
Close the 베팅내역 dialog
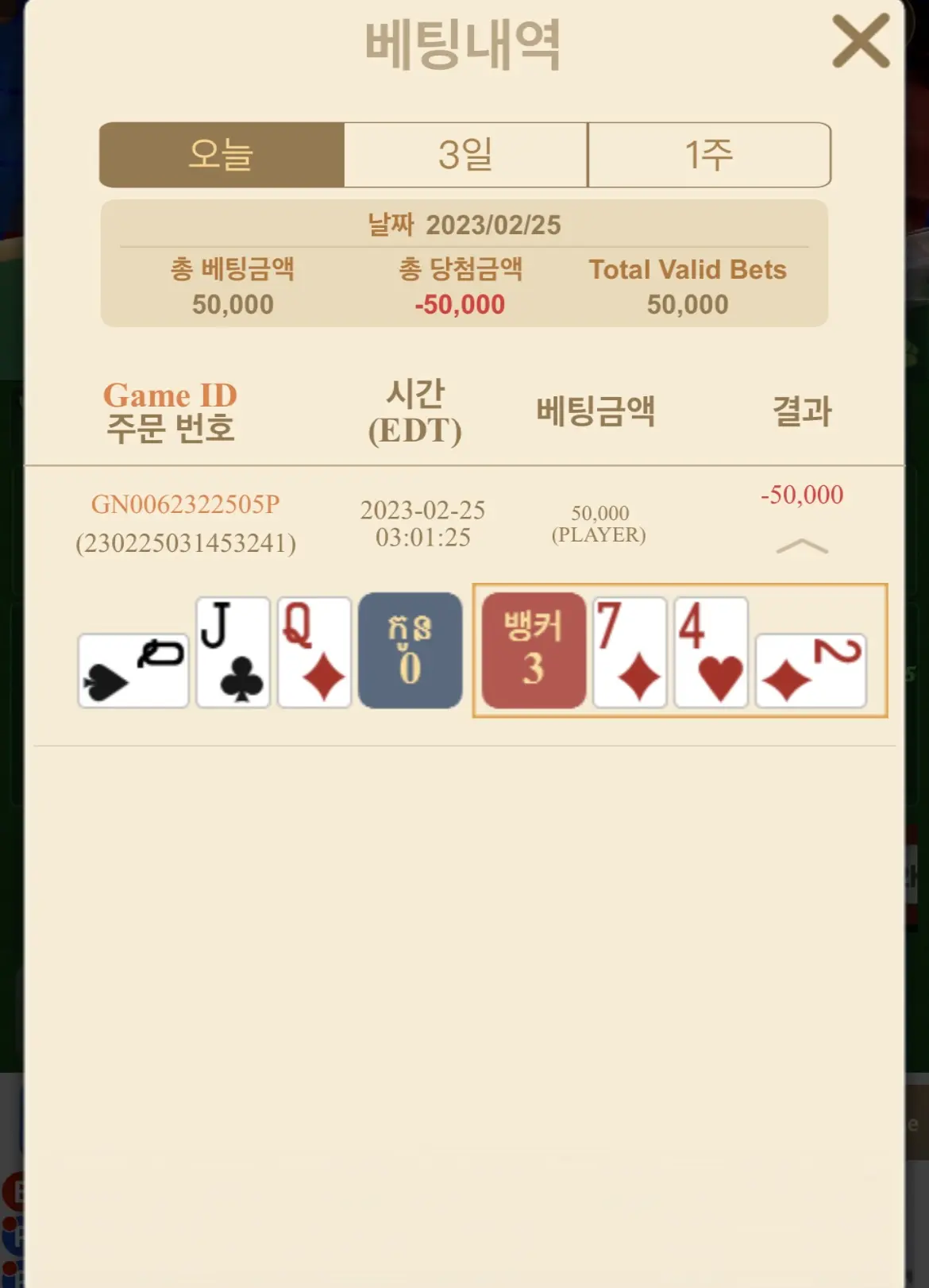[x=861, y=40]
